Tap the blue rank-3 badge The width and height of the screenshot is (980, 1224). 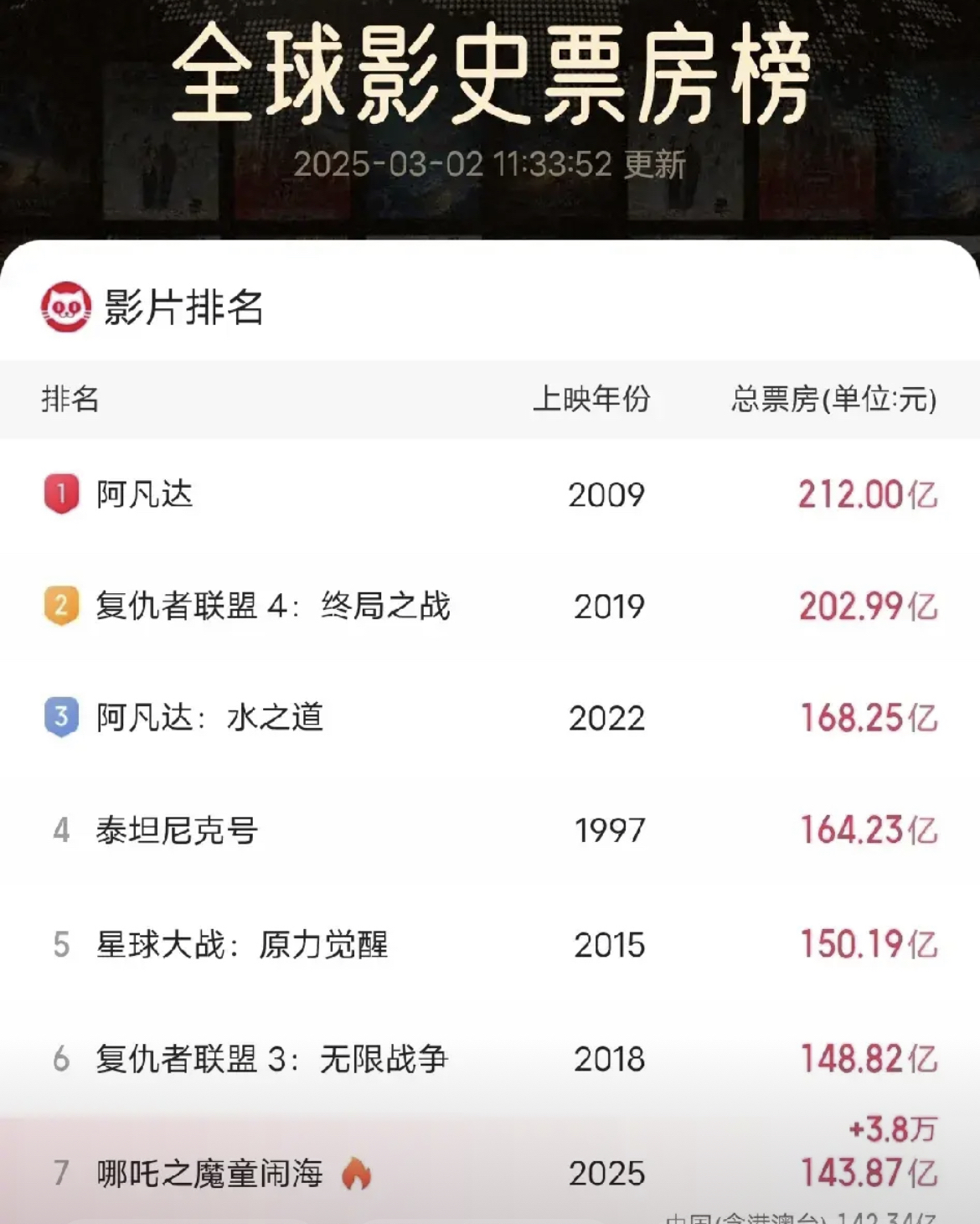[x=61, y=716]
